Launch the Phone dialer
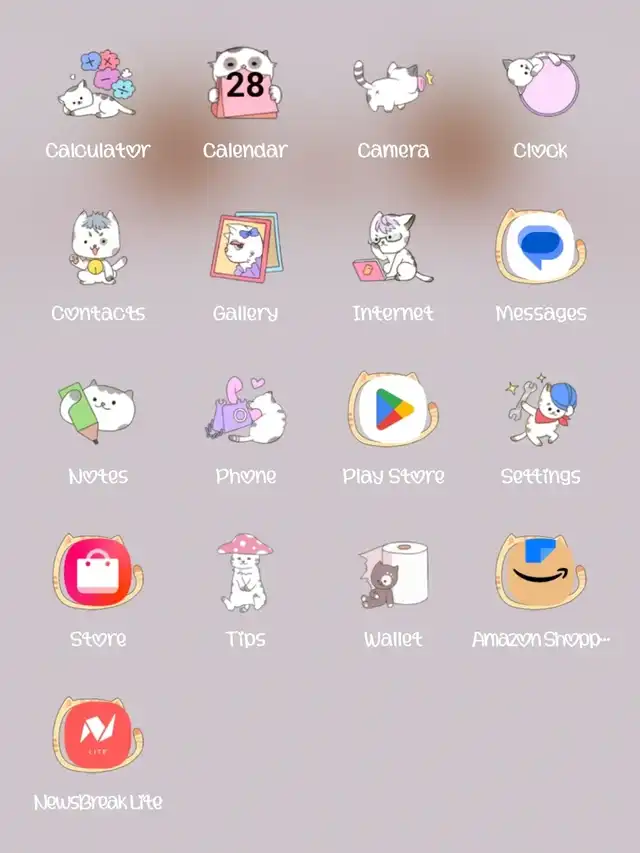 pyautogui.click(x=245, y=410)
